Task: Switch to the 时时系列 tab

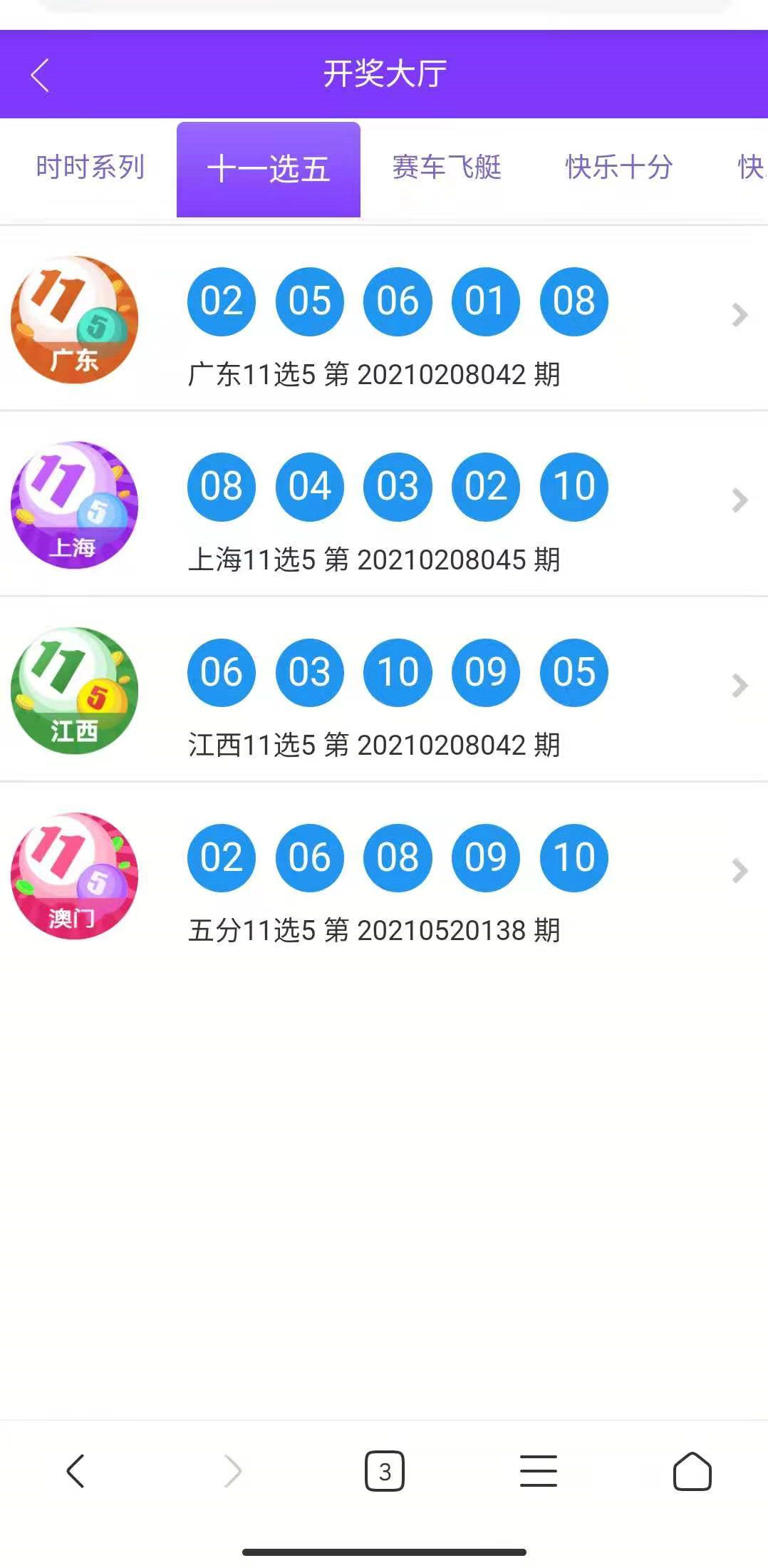Action: (90, 168)
